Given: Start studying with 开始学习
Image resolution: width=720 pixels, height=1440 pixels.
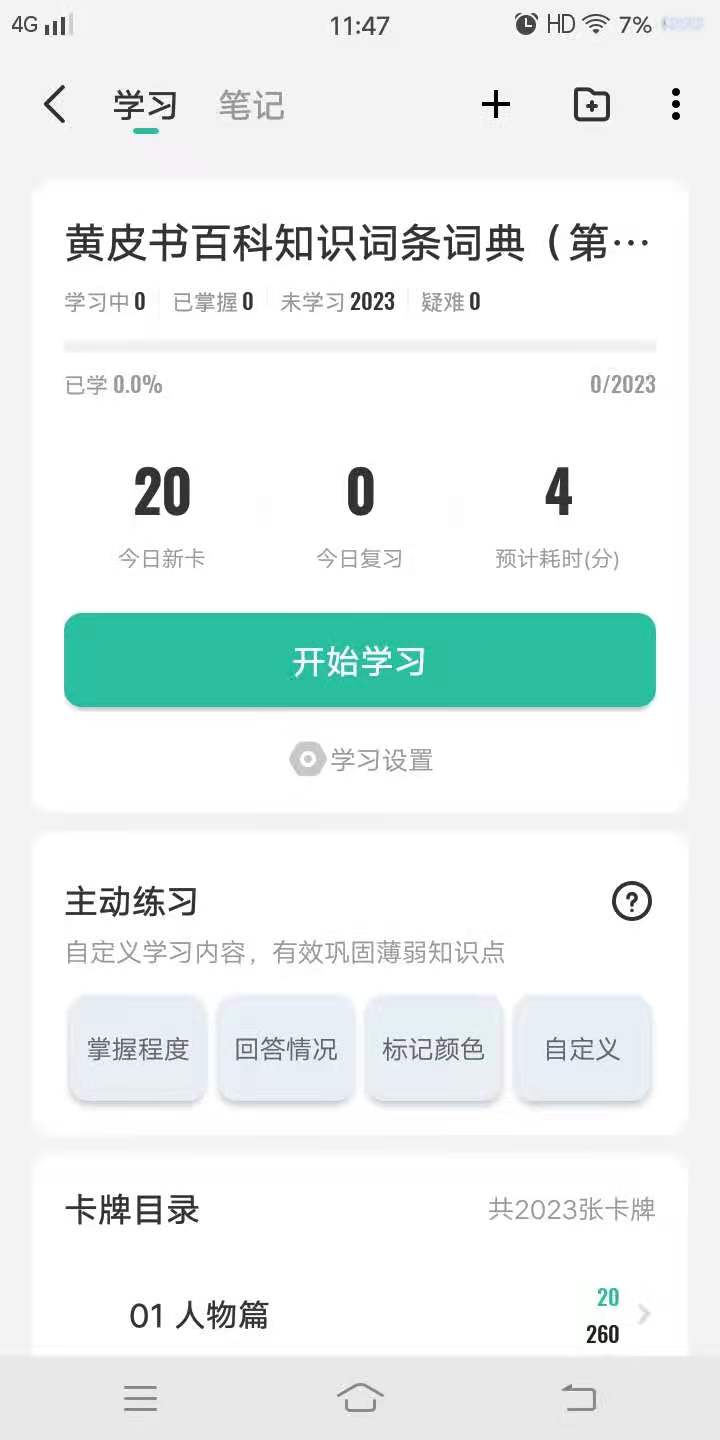Looking at the screenshot, I should coord(360,661).
